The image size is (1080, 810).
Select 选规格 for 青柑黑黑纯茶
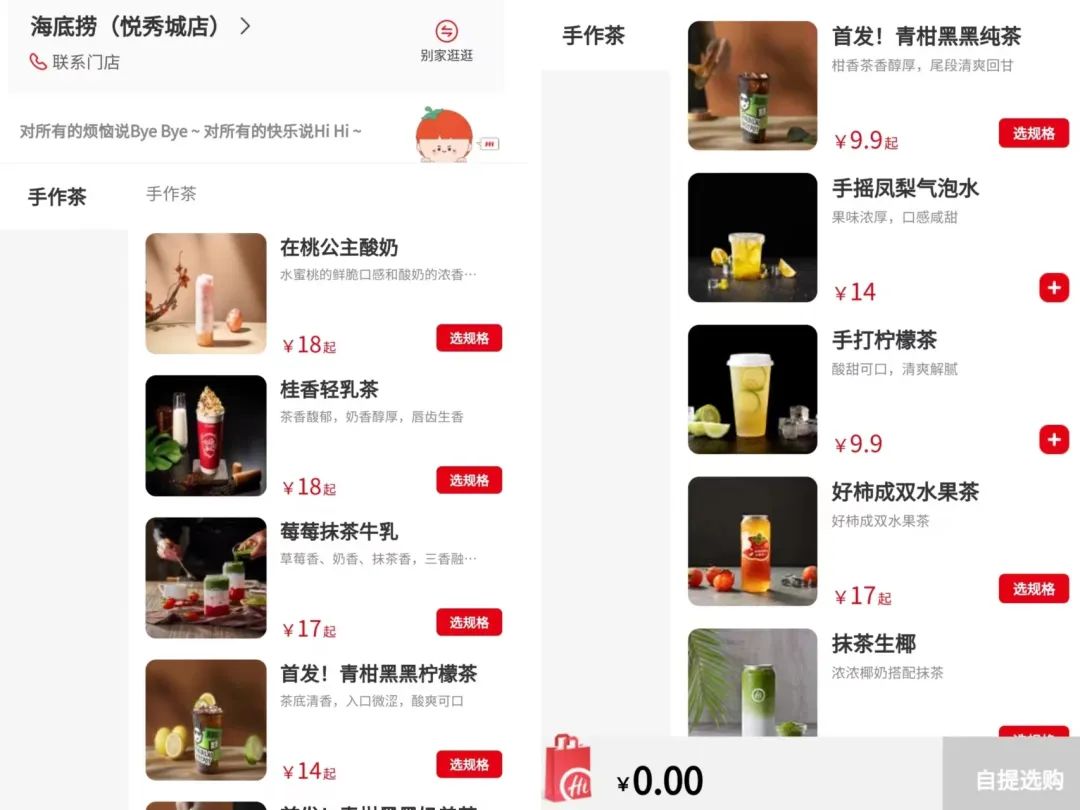click(x=1033, y=133)
